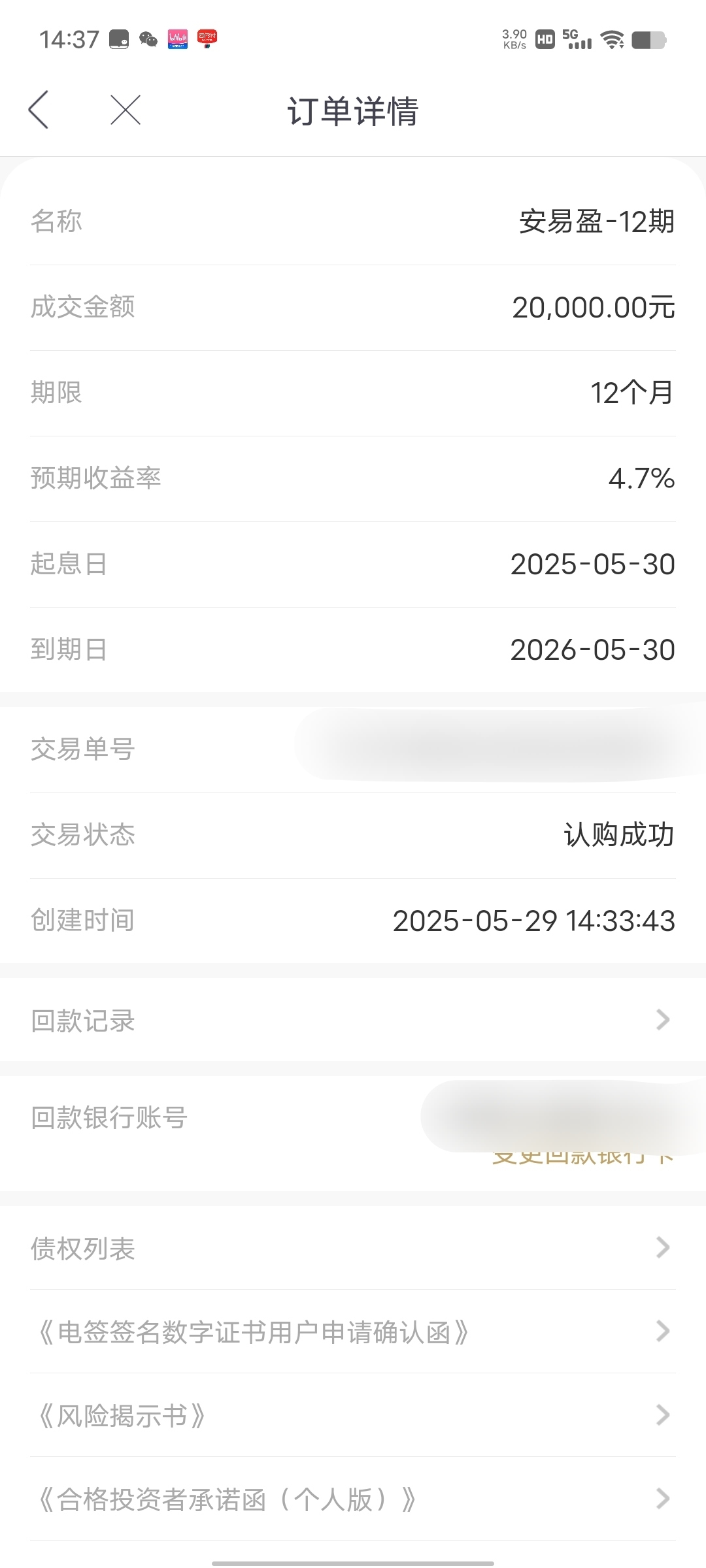Open the 债权列表 row
This screenshot has height=1568, width=706.
(353, 1248)
